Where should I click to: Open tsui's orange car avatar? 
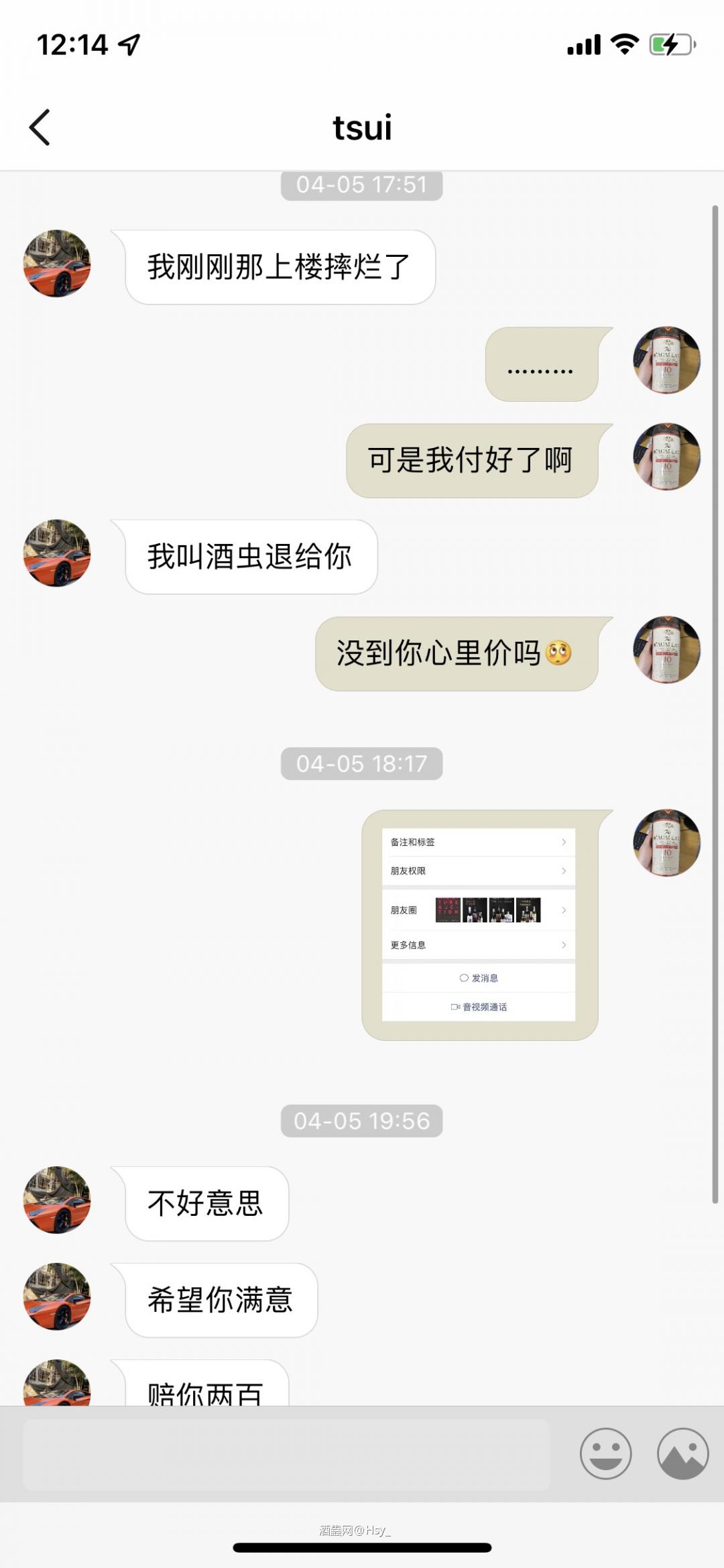pos(56,262)
